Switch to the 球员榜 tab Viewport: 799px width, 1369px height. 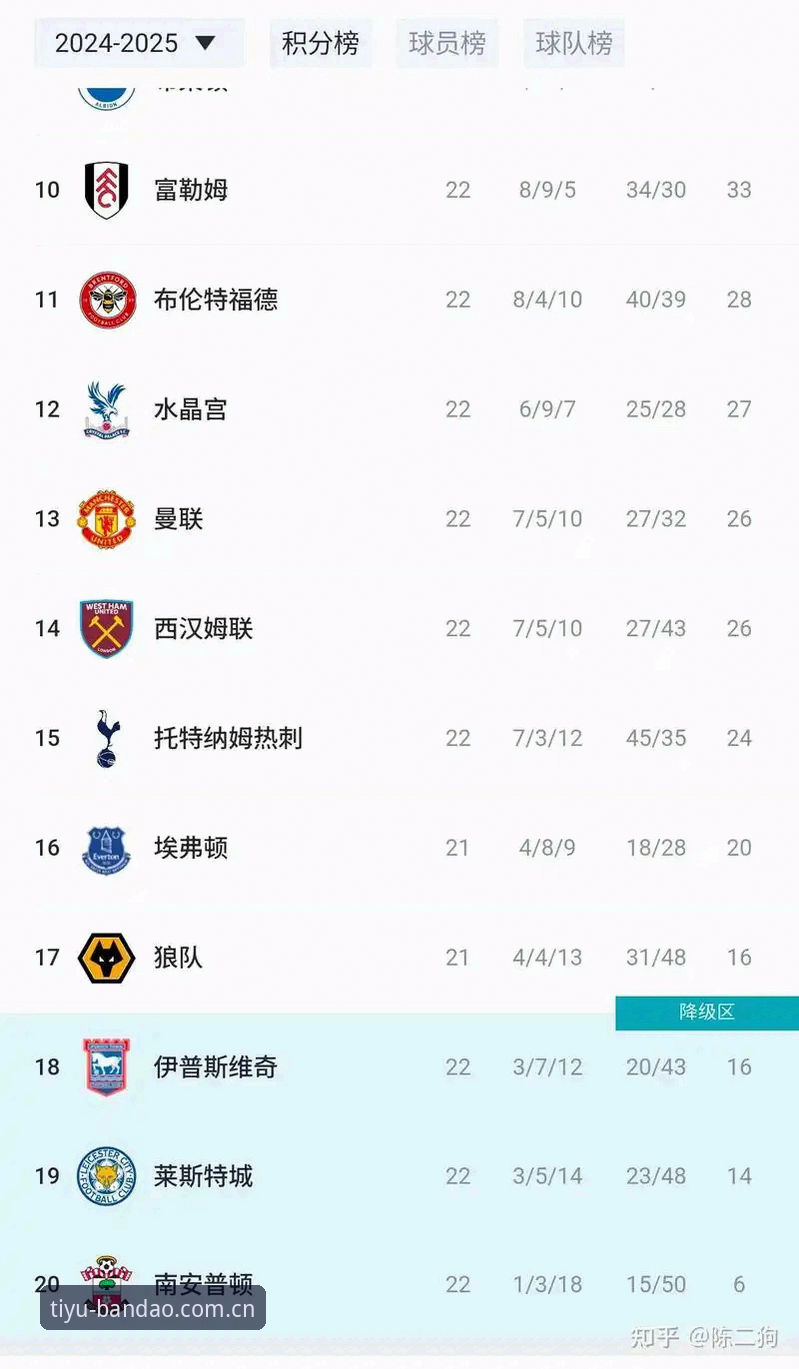pyautogui.click(x=447, y=43)
